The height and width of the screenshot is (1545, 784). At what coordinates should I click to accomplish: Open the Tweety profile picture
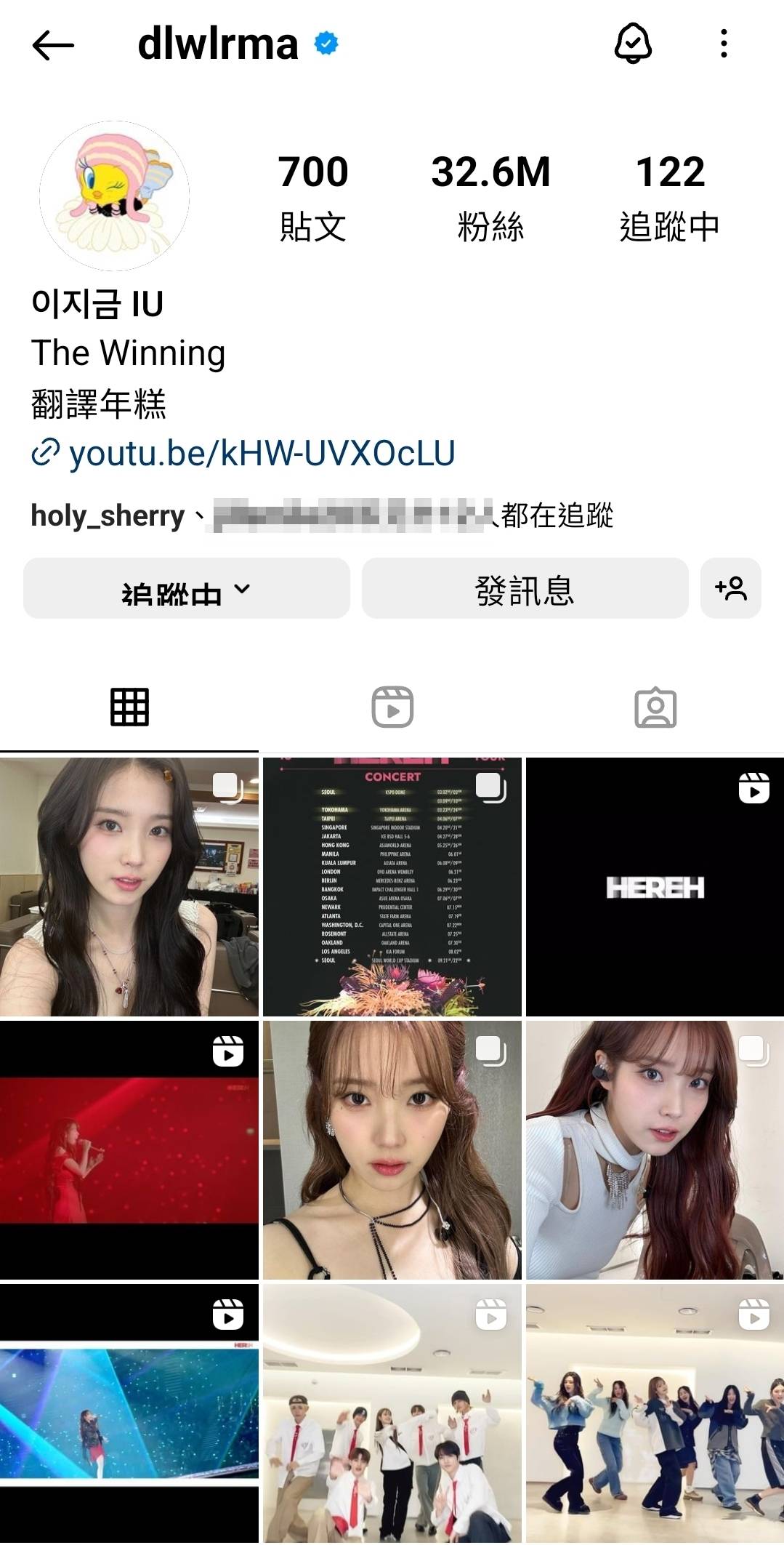pyautogui.click(x=115, y=196)
